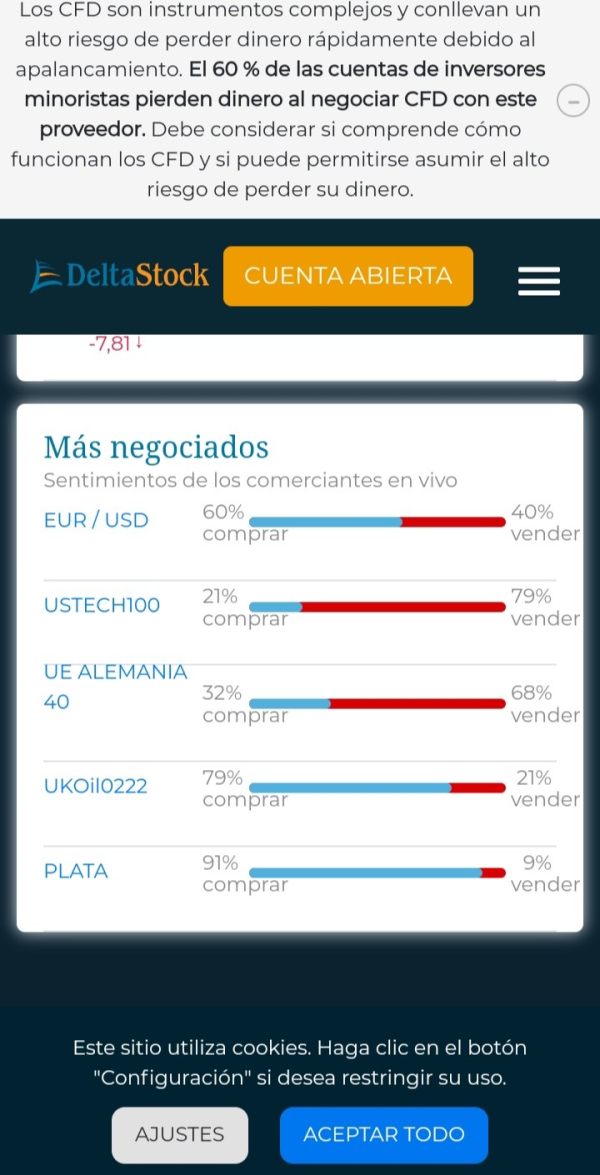This screenshot has height=1175, width=600.
Task: Go to the DeltaStock home page
Action: click(x=120, y=276)
